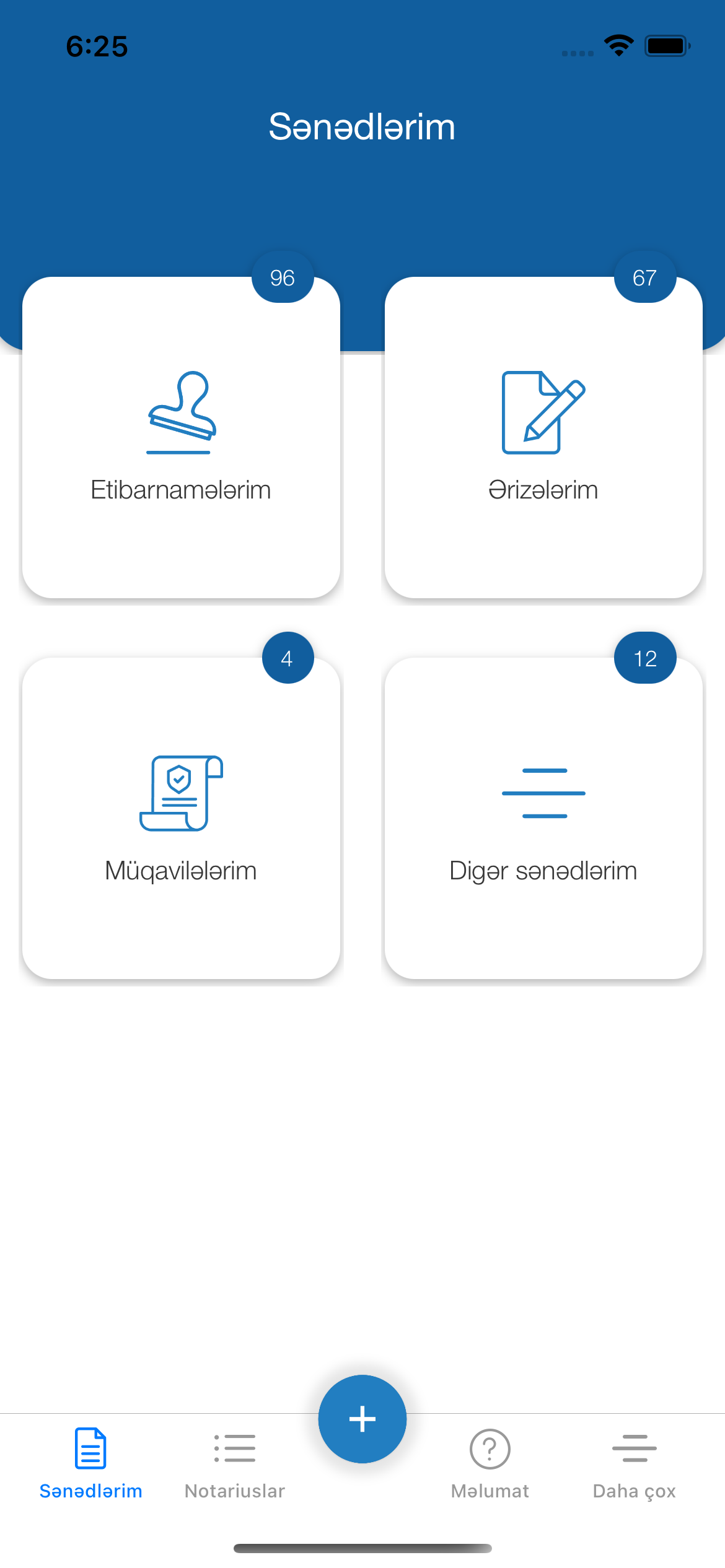Viewport: 725px width, 1568px height.
Task: Open the Daha çox tab
Action: 634,1464
